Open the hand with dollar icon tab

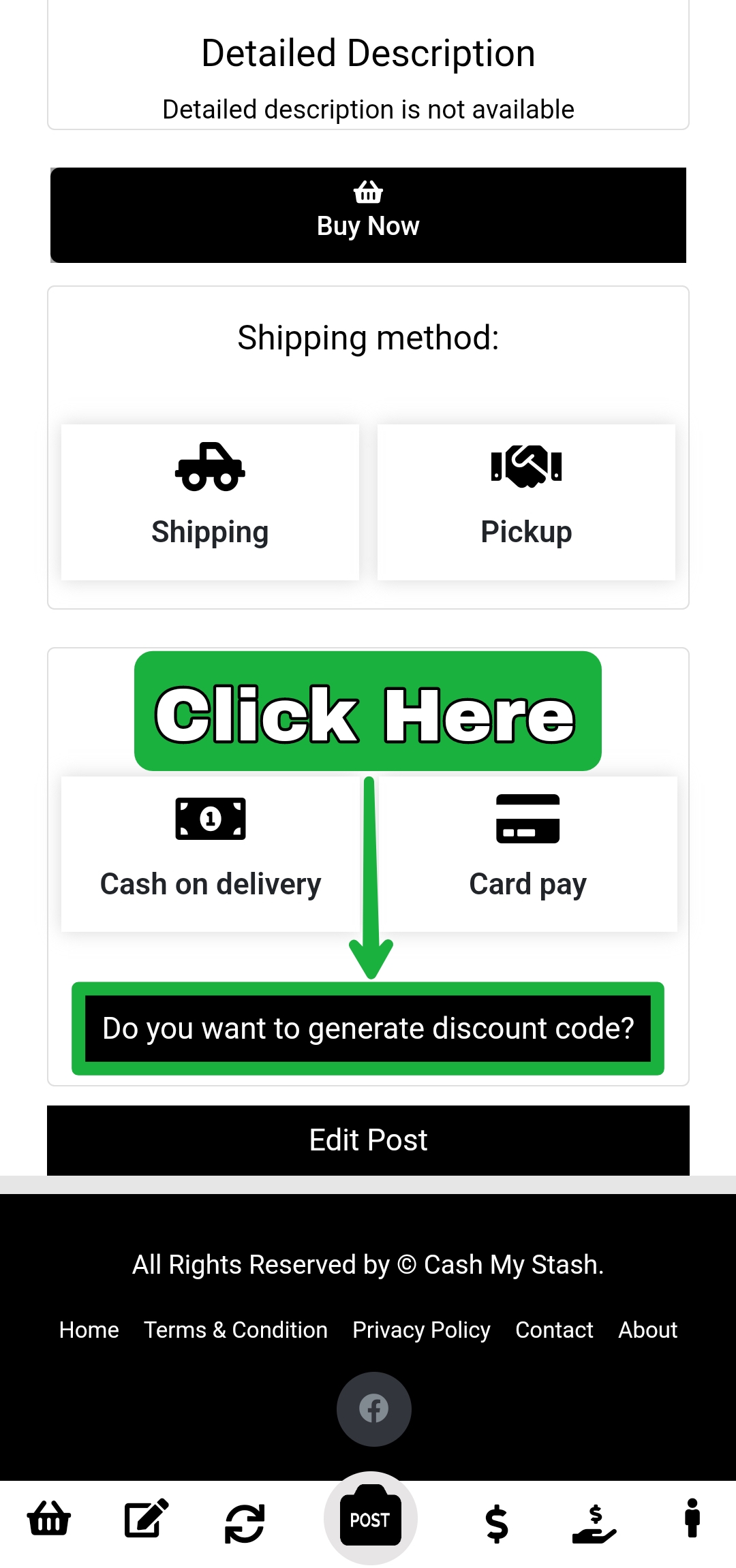tap(594, 1523)
